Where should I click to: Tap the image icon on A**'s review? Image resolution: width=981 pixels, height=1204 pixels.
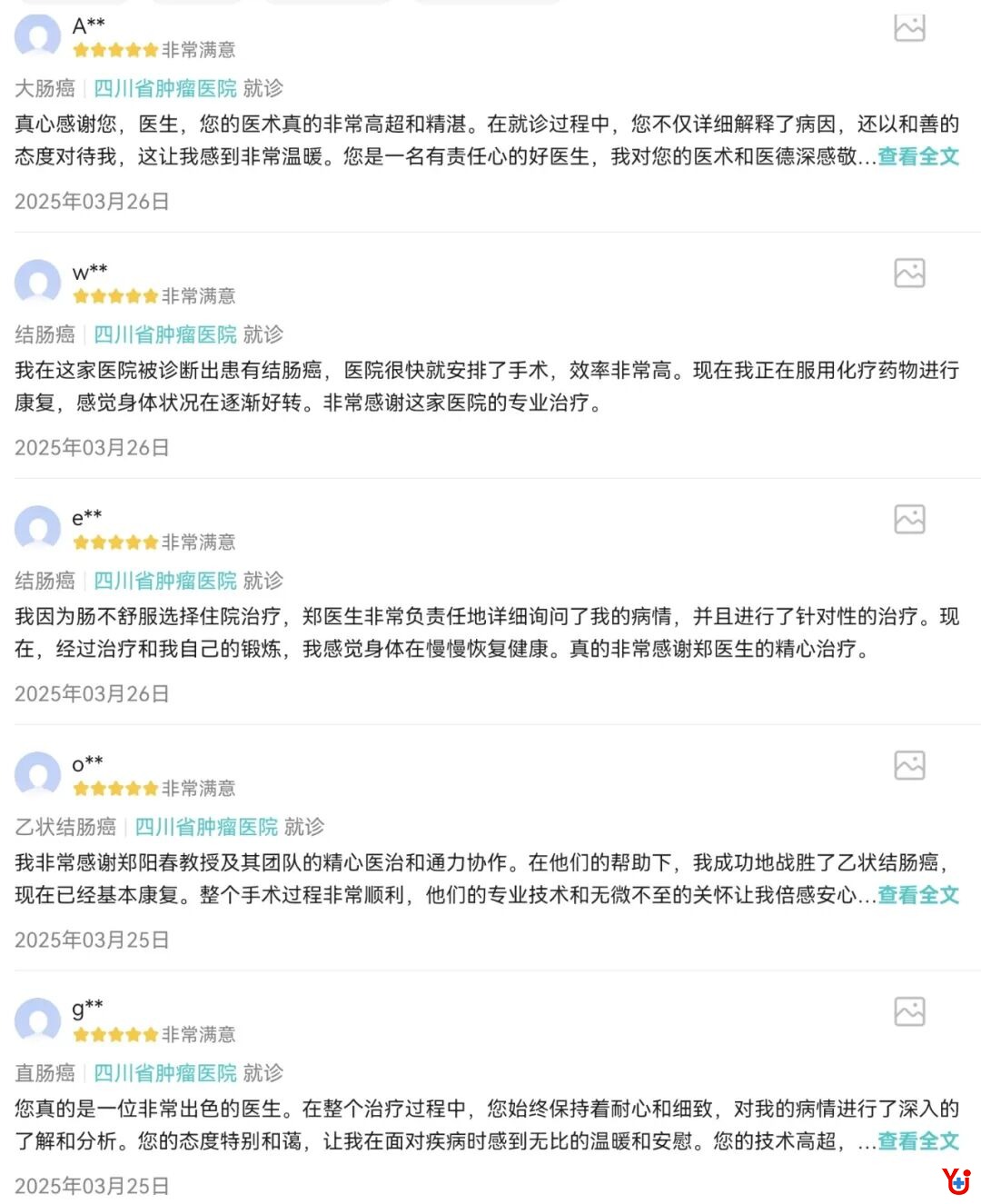coord(909,27)
